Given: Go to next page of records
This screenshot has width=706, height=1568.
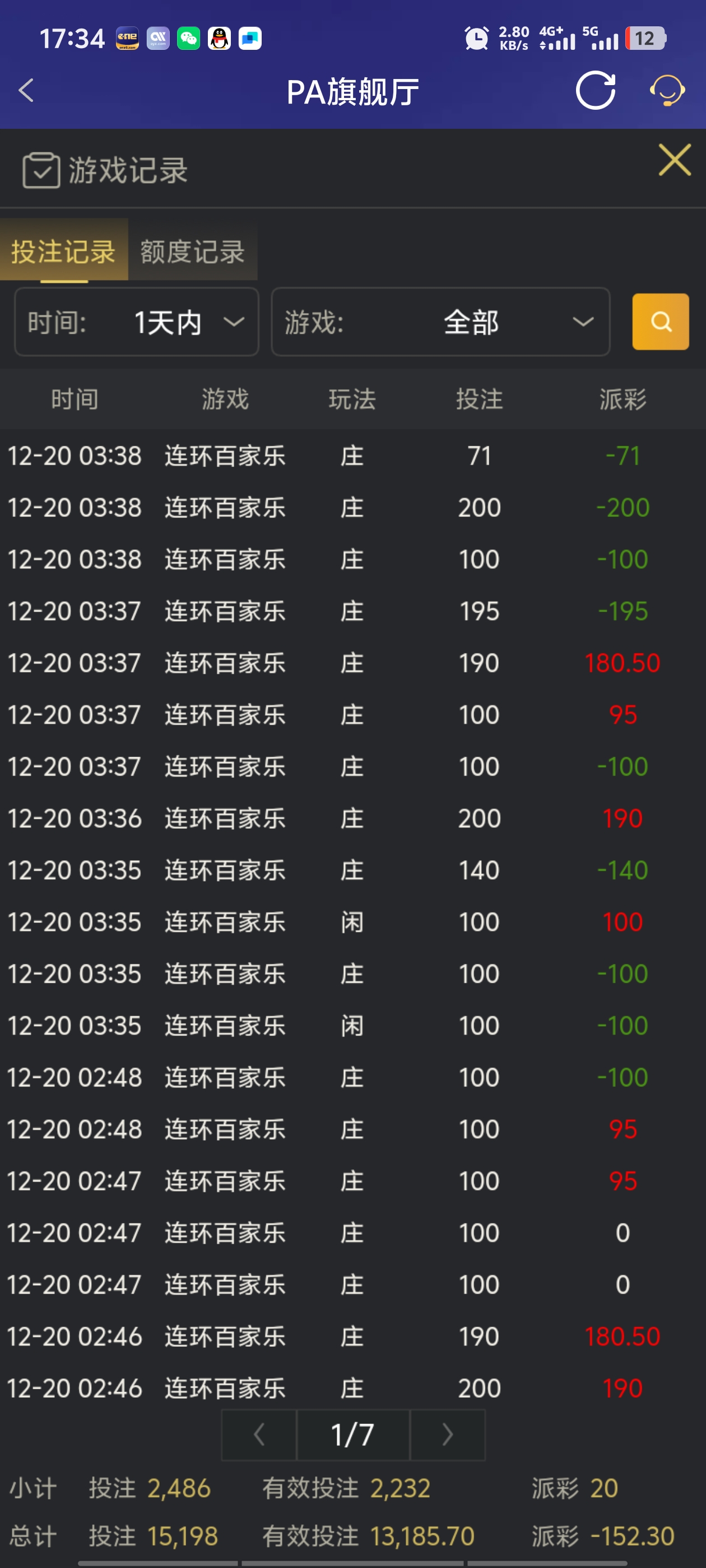Looking at the screenshot, I should (x=448, y=1435).
